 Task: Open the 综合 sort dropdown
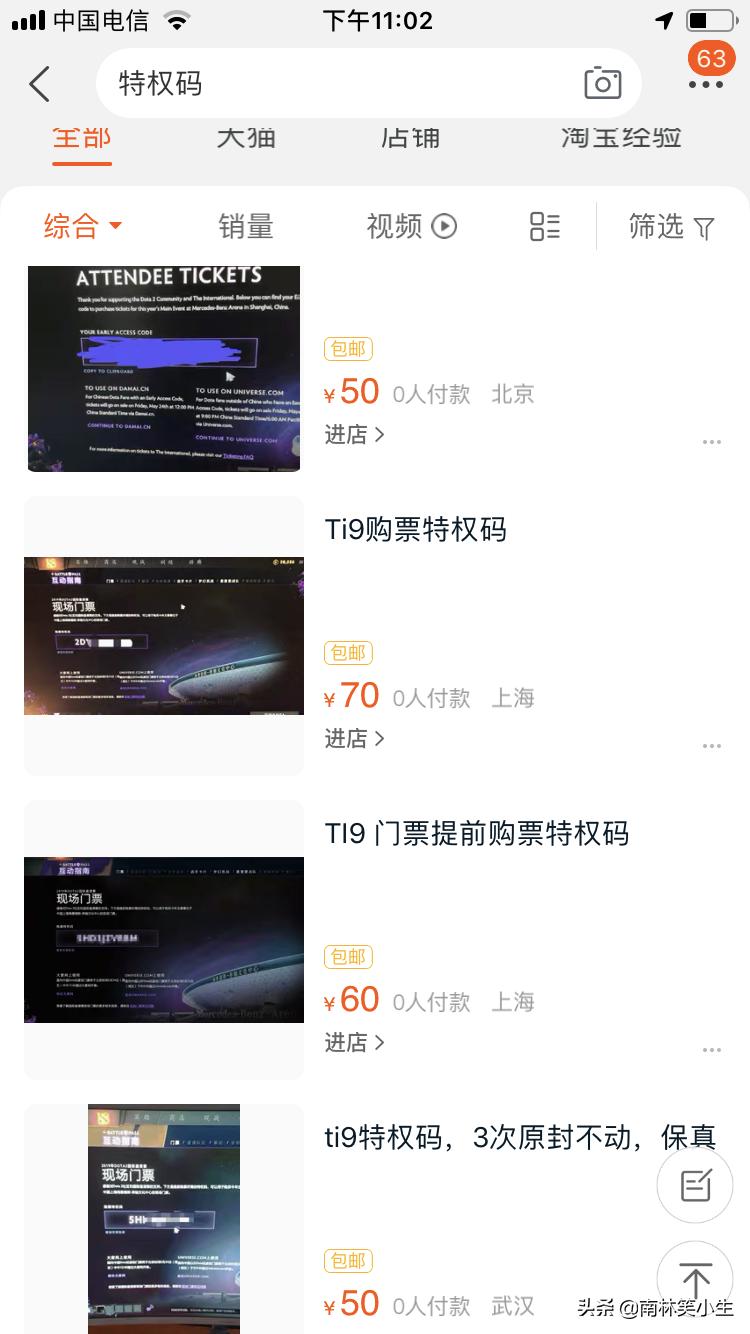tap(82, 227)
